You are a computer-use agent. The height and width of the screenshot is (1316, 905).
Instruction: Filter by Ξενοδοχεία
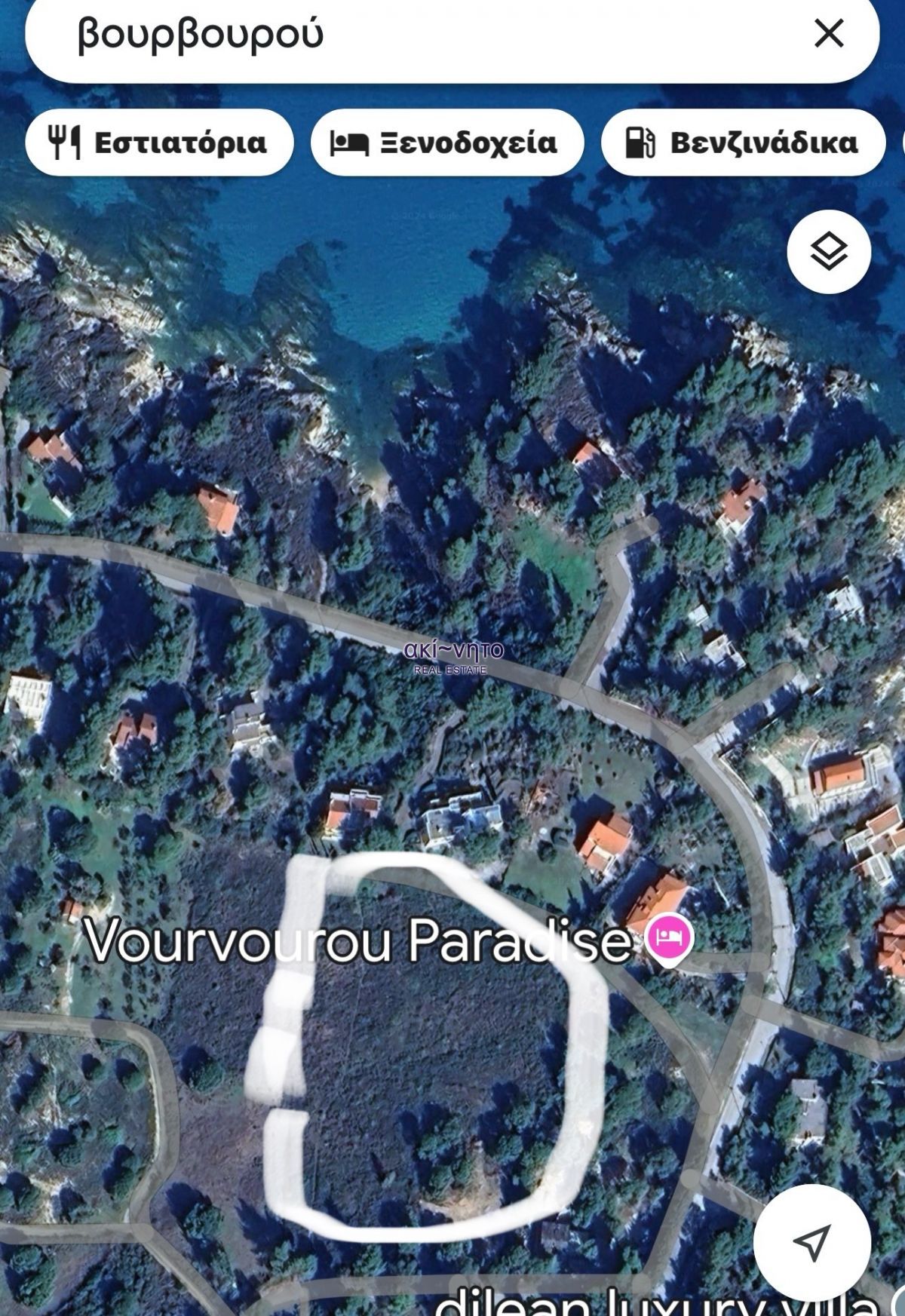(446, 143)
